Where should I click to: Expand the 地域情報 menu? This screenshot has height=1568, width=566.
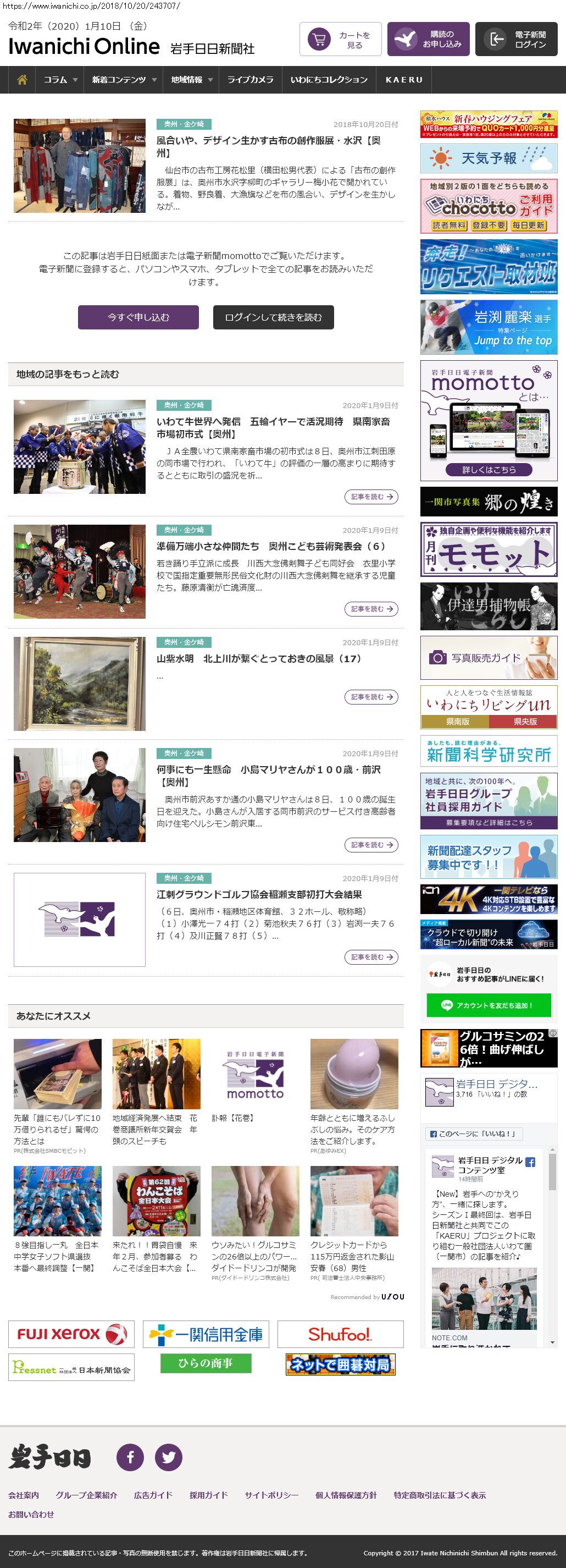(191, 80)
